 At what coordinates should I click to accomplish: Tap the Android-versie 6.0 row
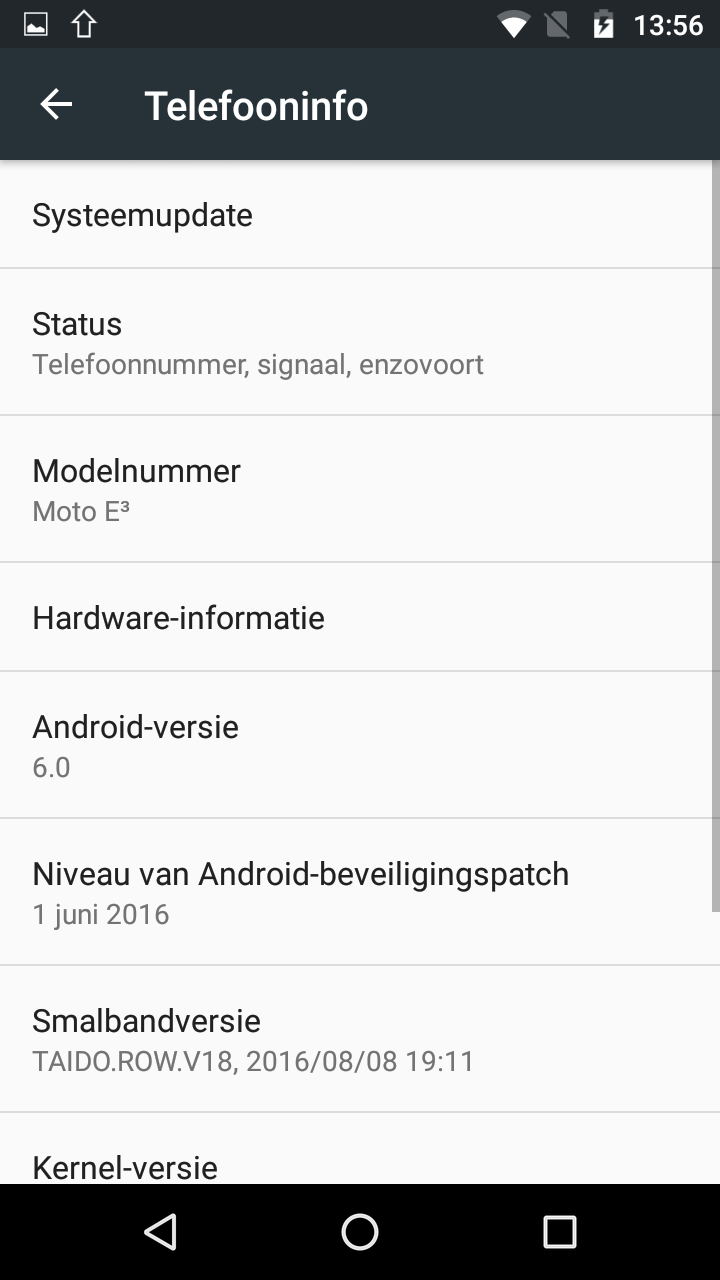click(x=360, y=745)
